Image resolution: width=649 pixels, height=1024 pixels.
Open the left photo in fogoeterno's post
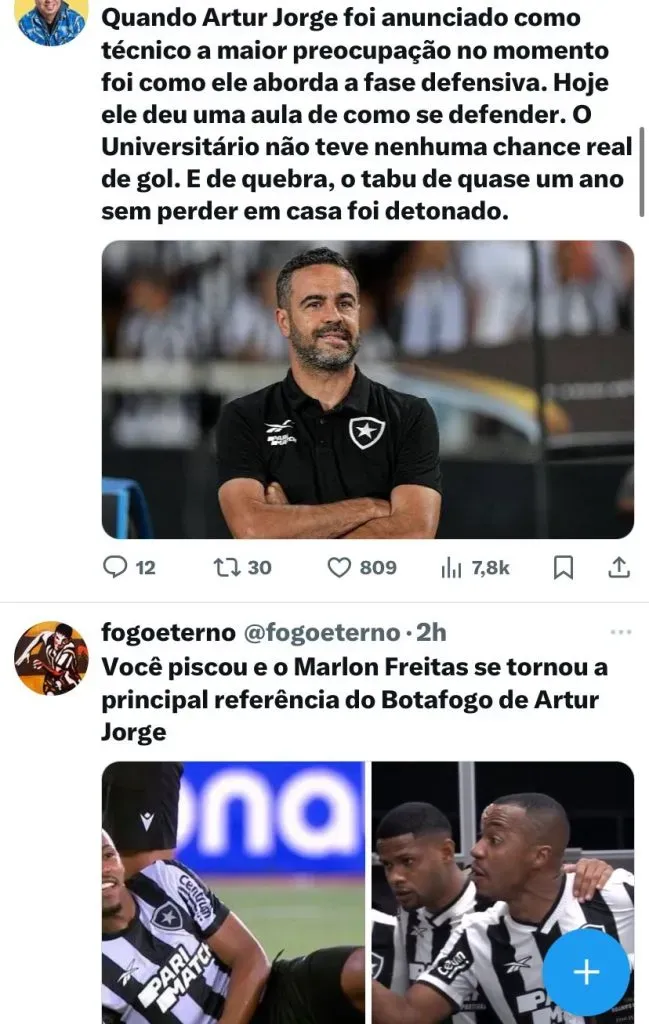(233, 890)
